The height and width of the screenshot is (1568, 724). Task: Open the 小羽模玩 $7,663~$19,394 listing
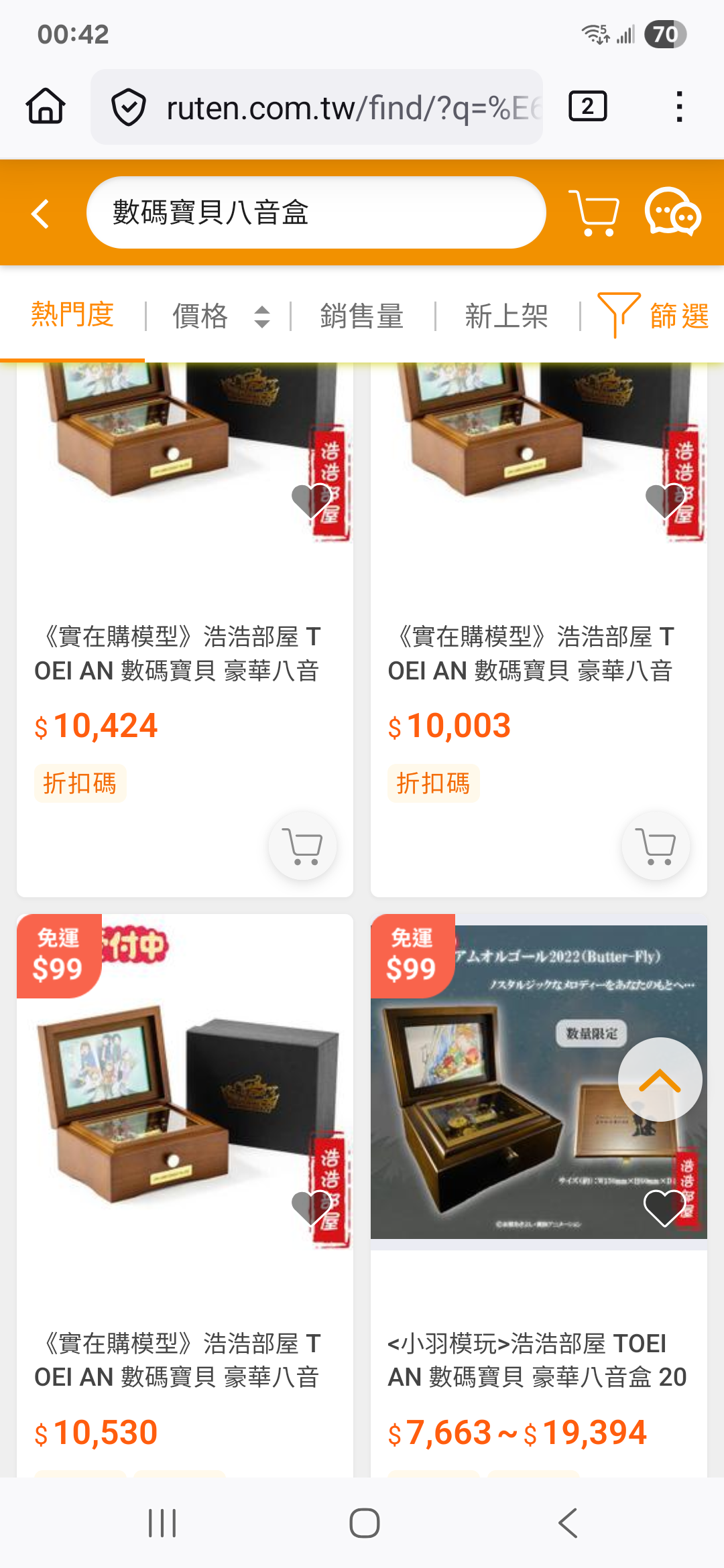click(x=536, y=1360)
